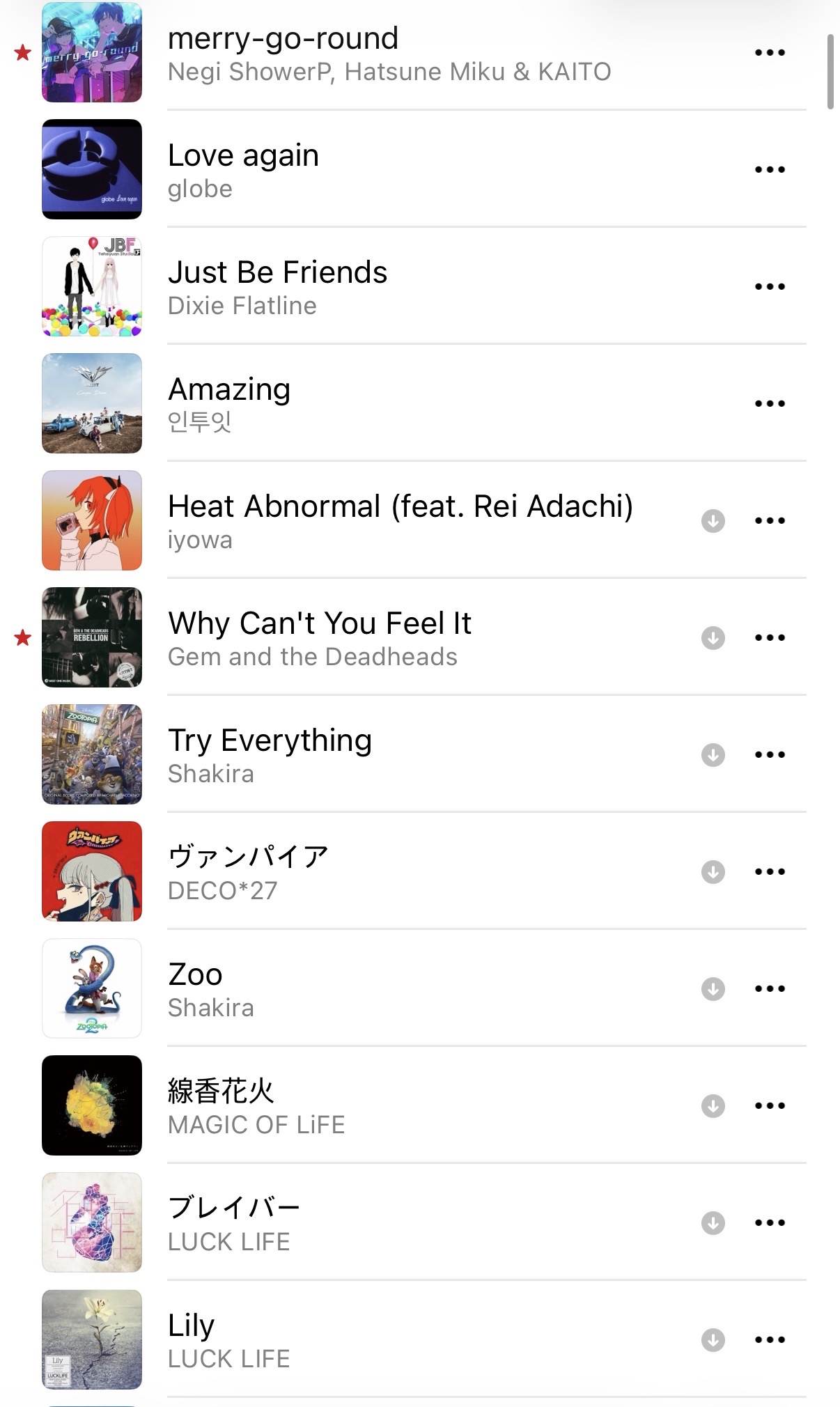
Task: Open more options for Love again
Action: tap(770, 170)
